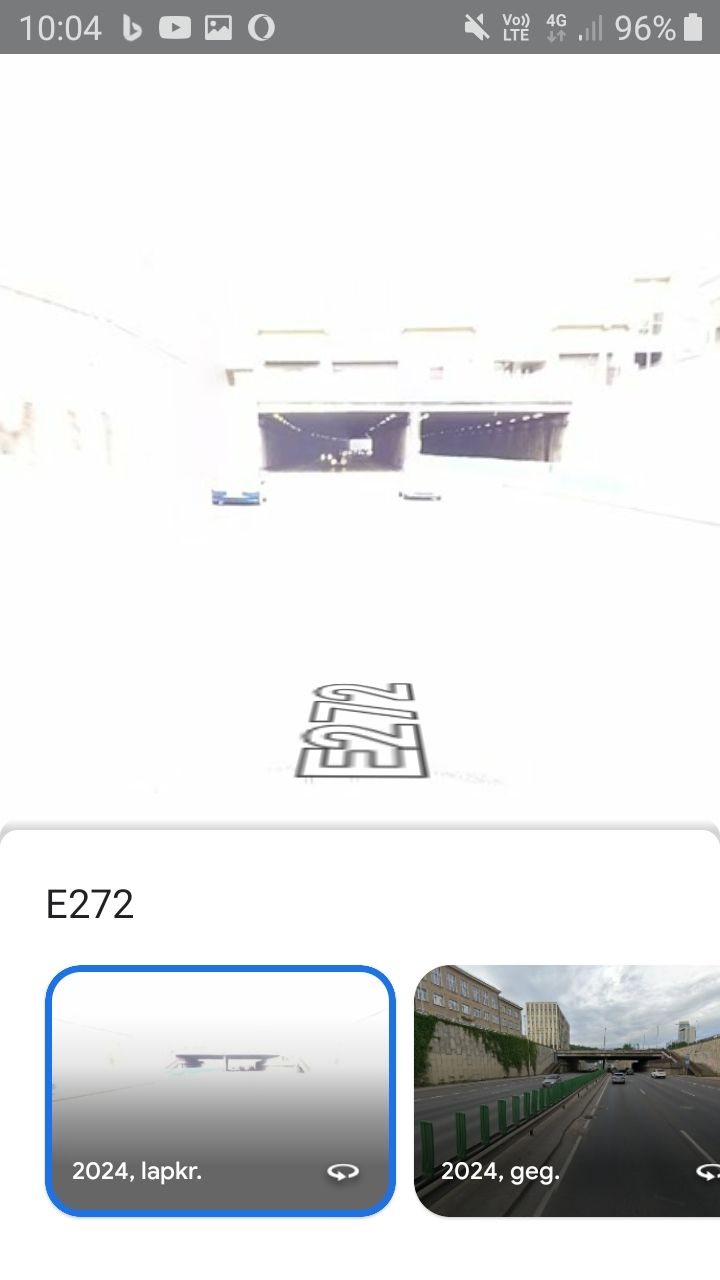Select the 2024, lapkr. street view thumbnail

click(x=220, y=1091)
